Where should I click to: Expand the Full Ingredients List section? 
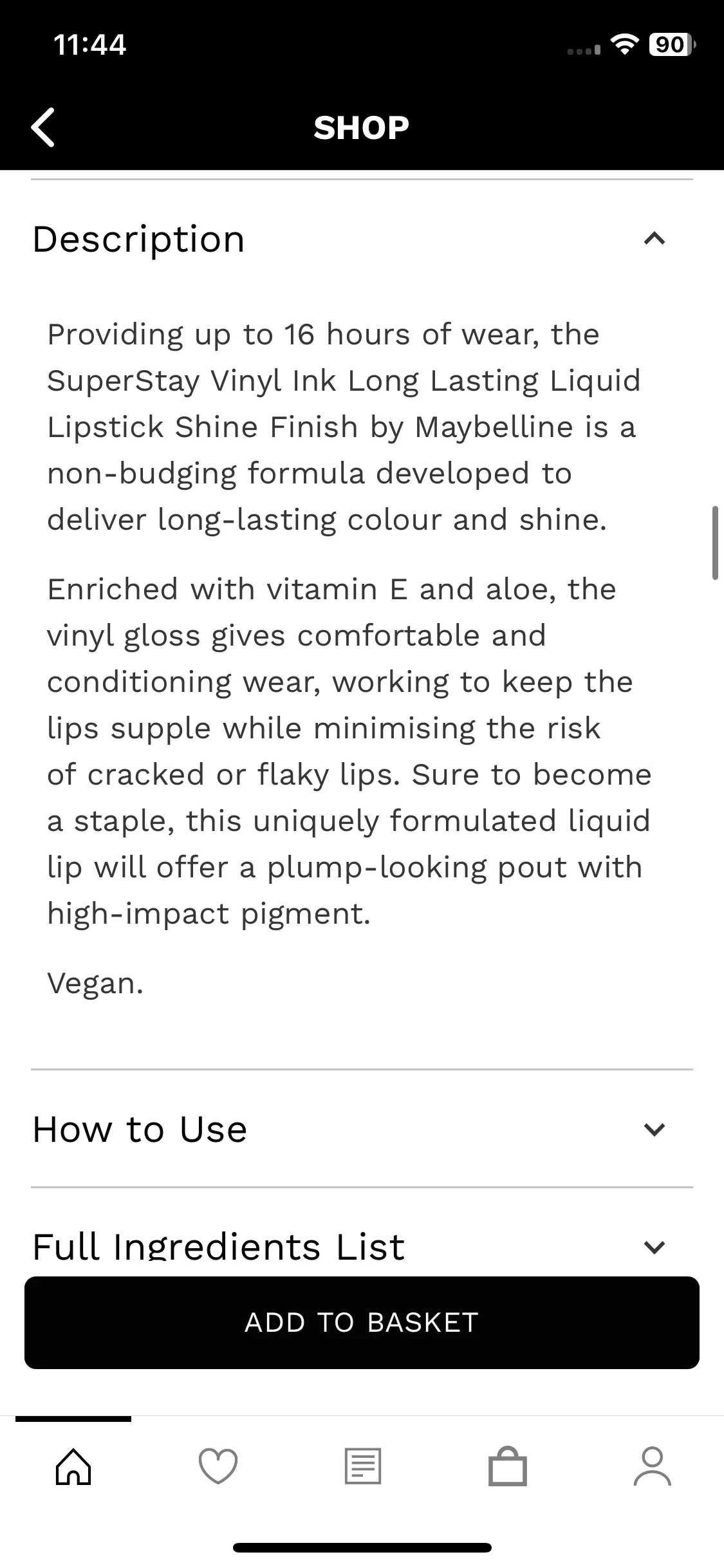click(654, 1247)
